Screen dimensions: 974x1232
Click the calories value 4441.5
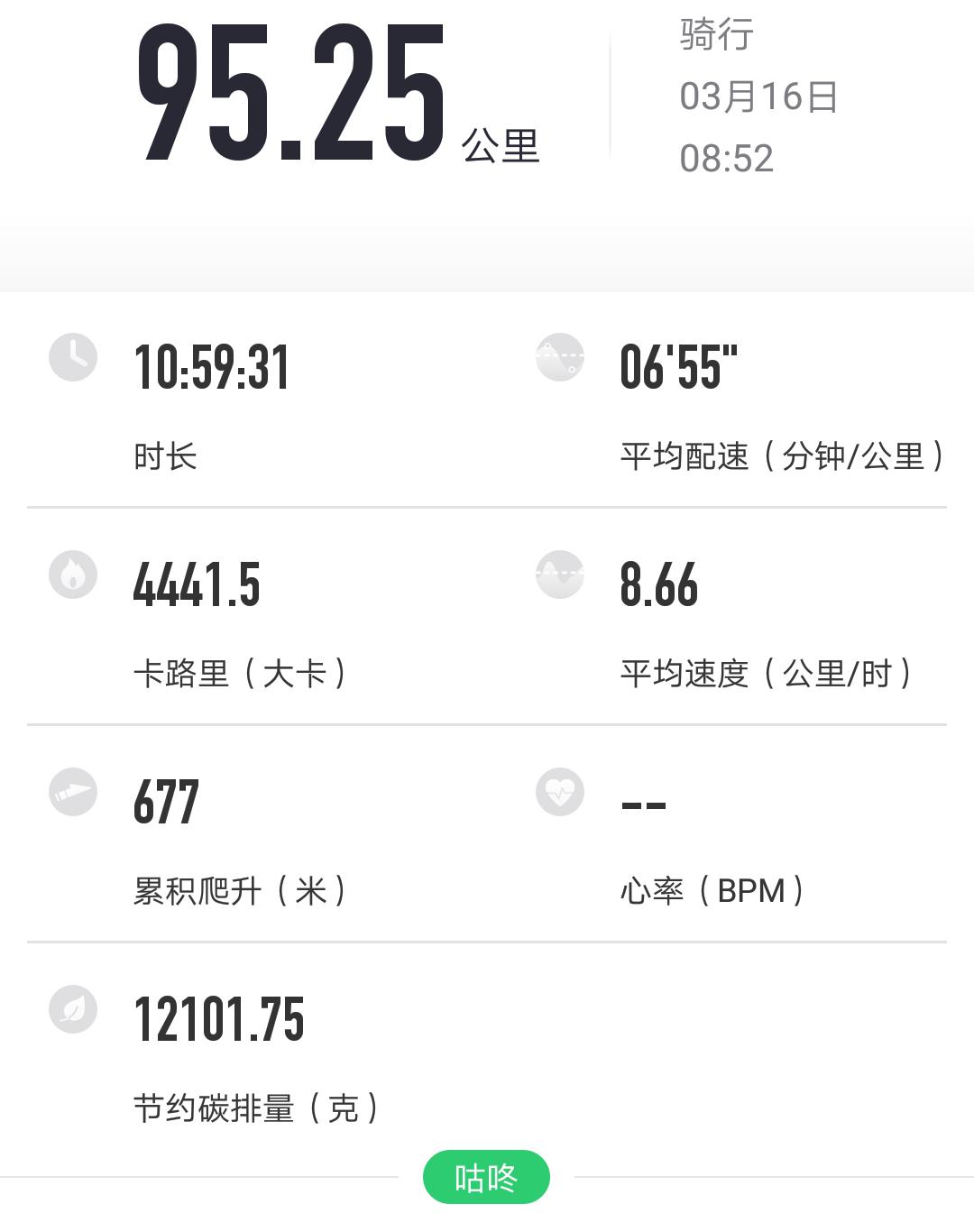pyautogui.click(x=194, y=586)
